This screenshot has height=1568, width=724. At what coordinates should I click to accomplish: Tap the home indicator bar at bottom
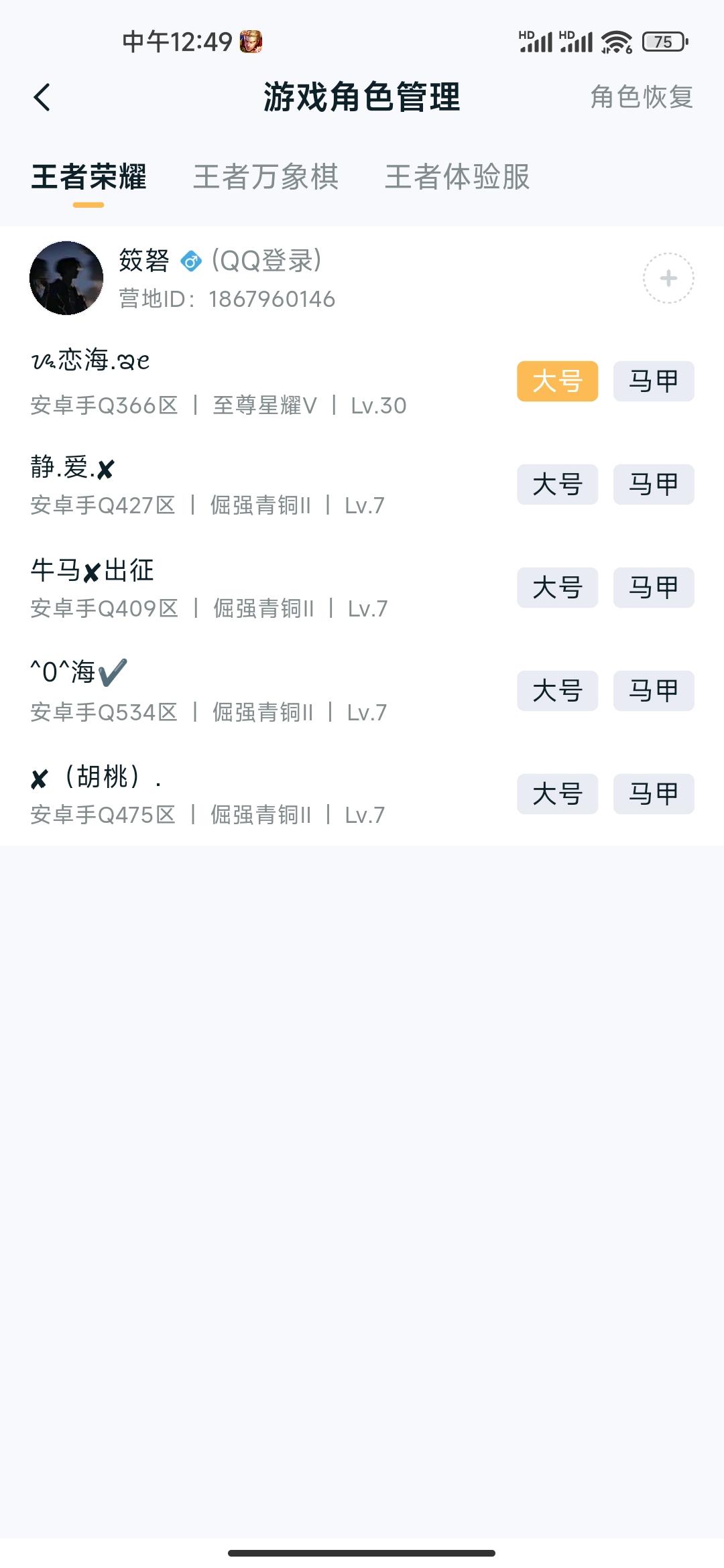362,1553
